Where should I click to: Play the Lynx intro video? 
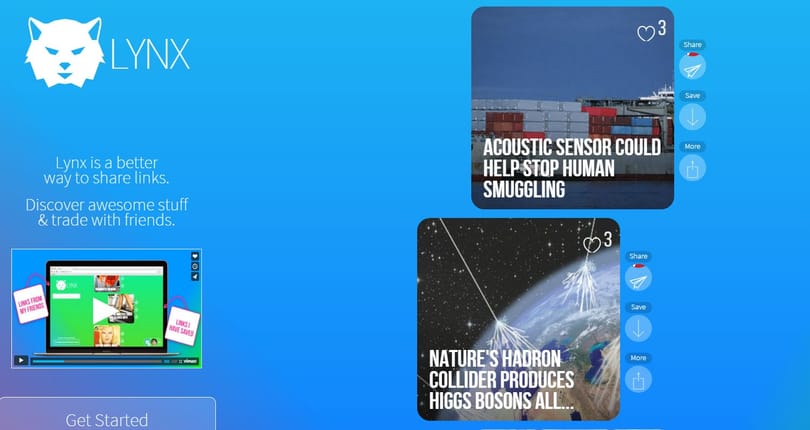point(106,309)
